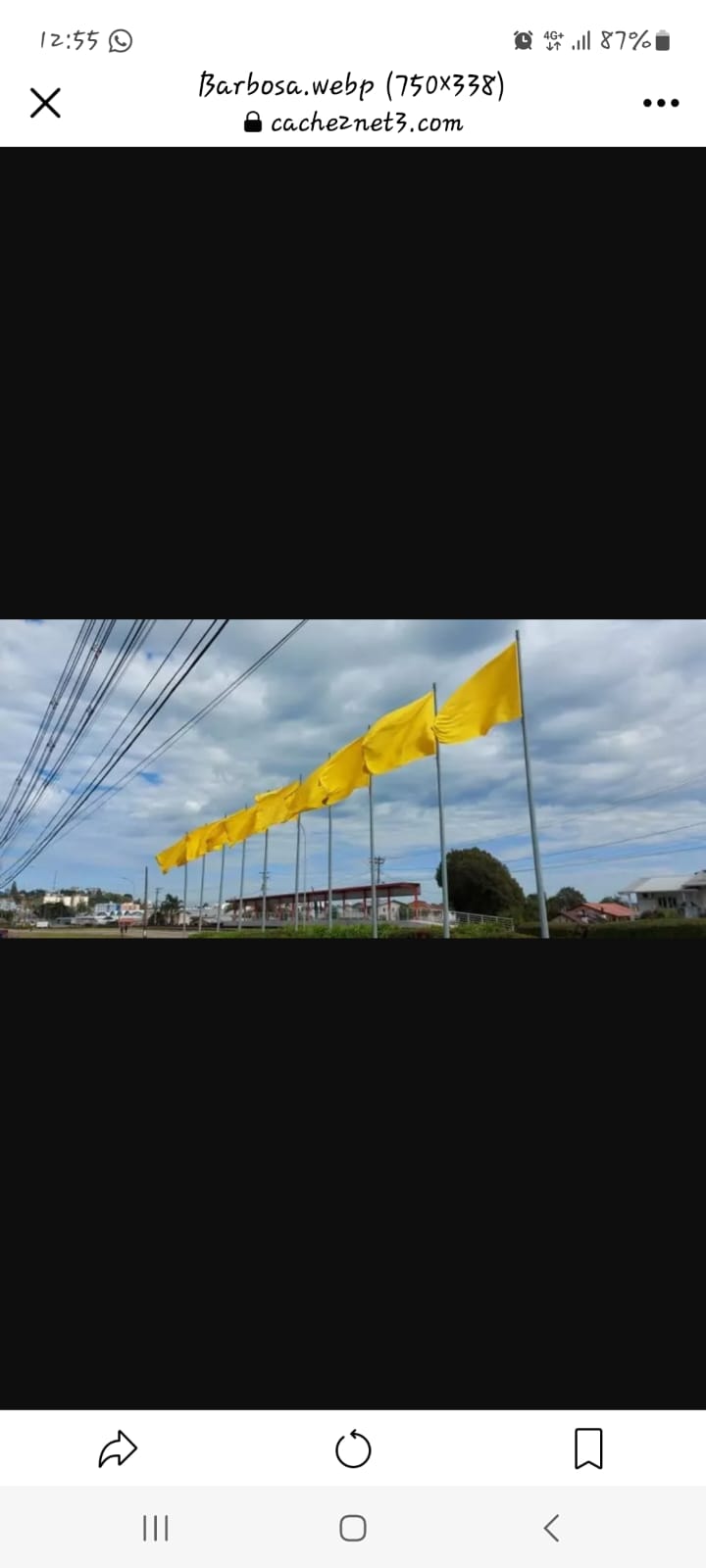Screen dimensions: 706x1568
Task: Close the Barbosa.webp browser tab
Action: coord(45,103)
